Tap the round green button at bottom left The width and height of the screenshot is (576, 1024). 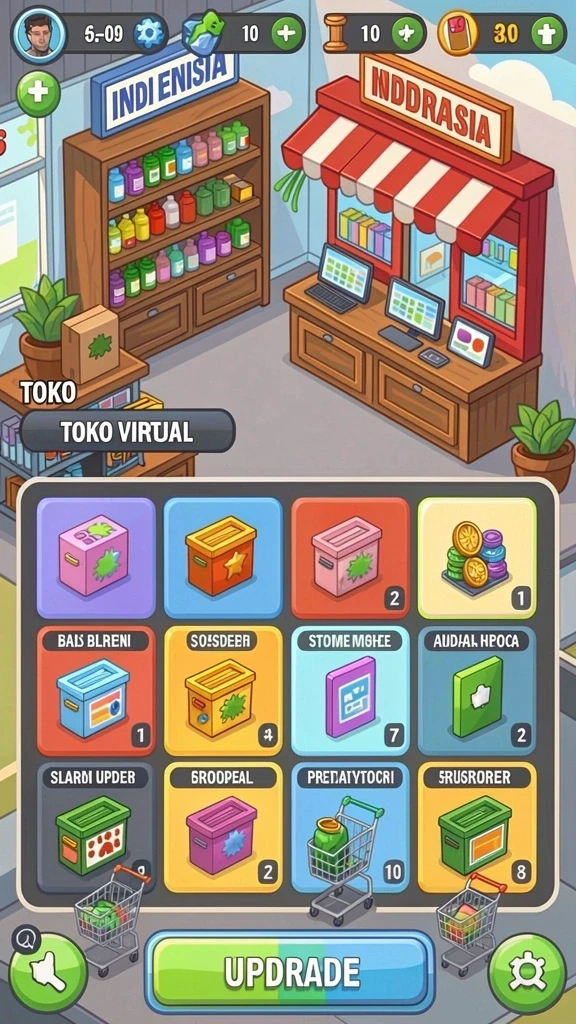pos(49,973)
